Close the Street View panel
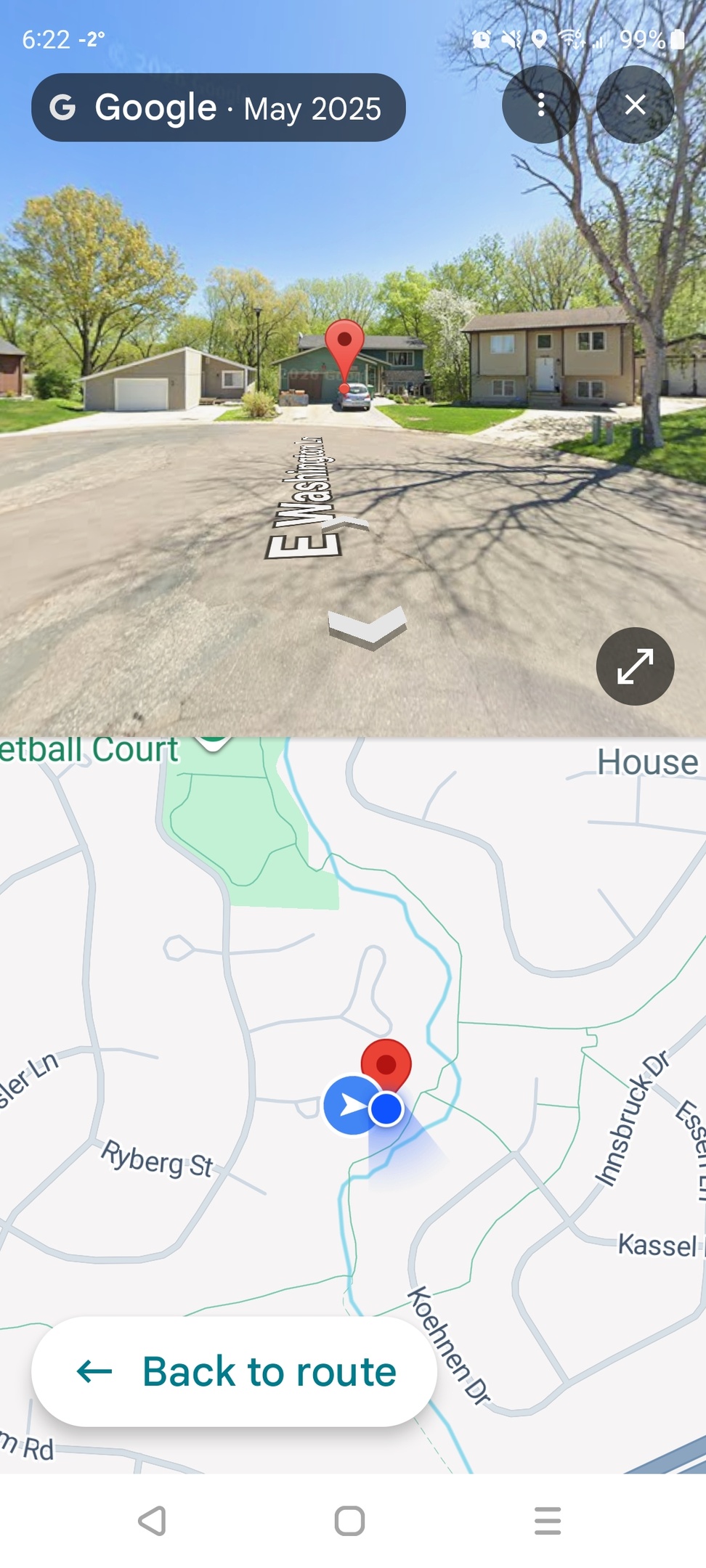Viewport: 706px width, 1568px height. (635, 105)
